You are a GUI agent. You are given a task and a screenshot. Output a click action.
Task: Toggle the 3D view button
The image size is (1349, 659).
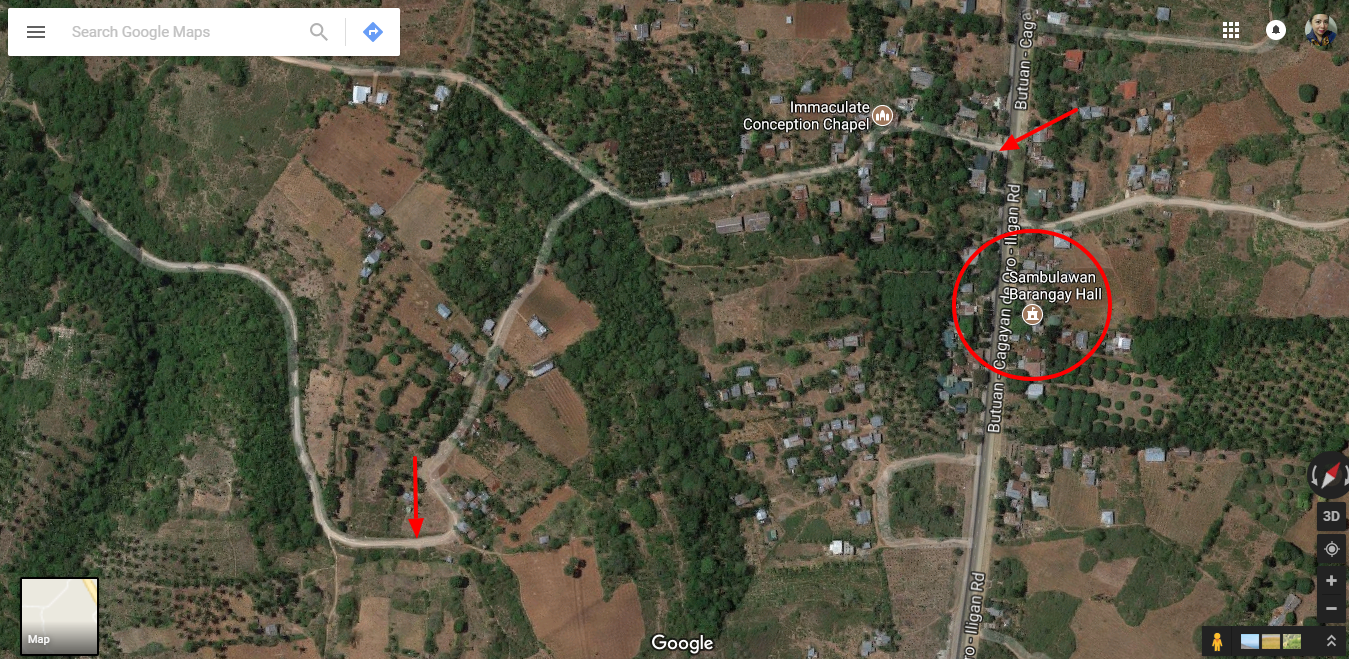click(1331, 517)
